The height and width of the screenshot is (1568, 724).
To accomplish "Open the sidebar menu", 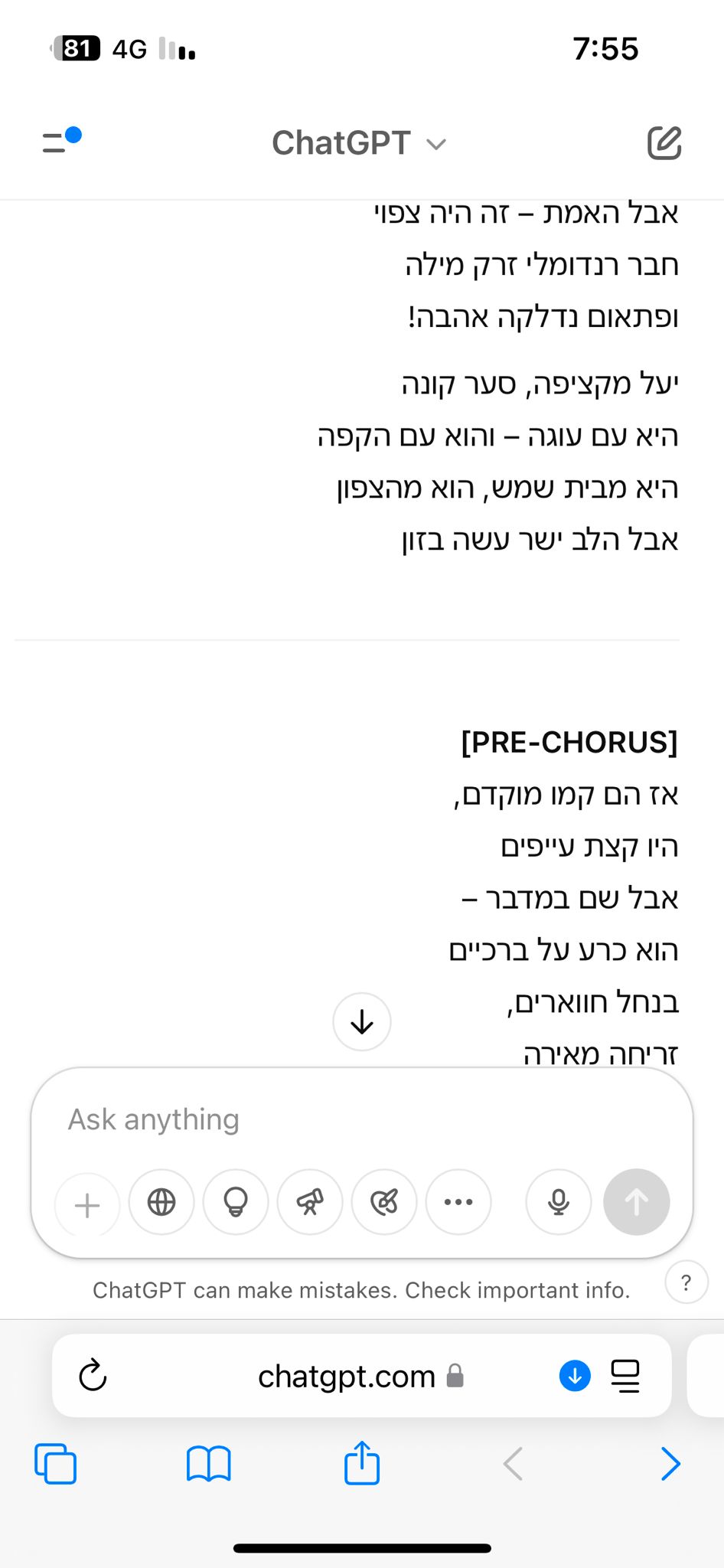I will tap(61, 141).
